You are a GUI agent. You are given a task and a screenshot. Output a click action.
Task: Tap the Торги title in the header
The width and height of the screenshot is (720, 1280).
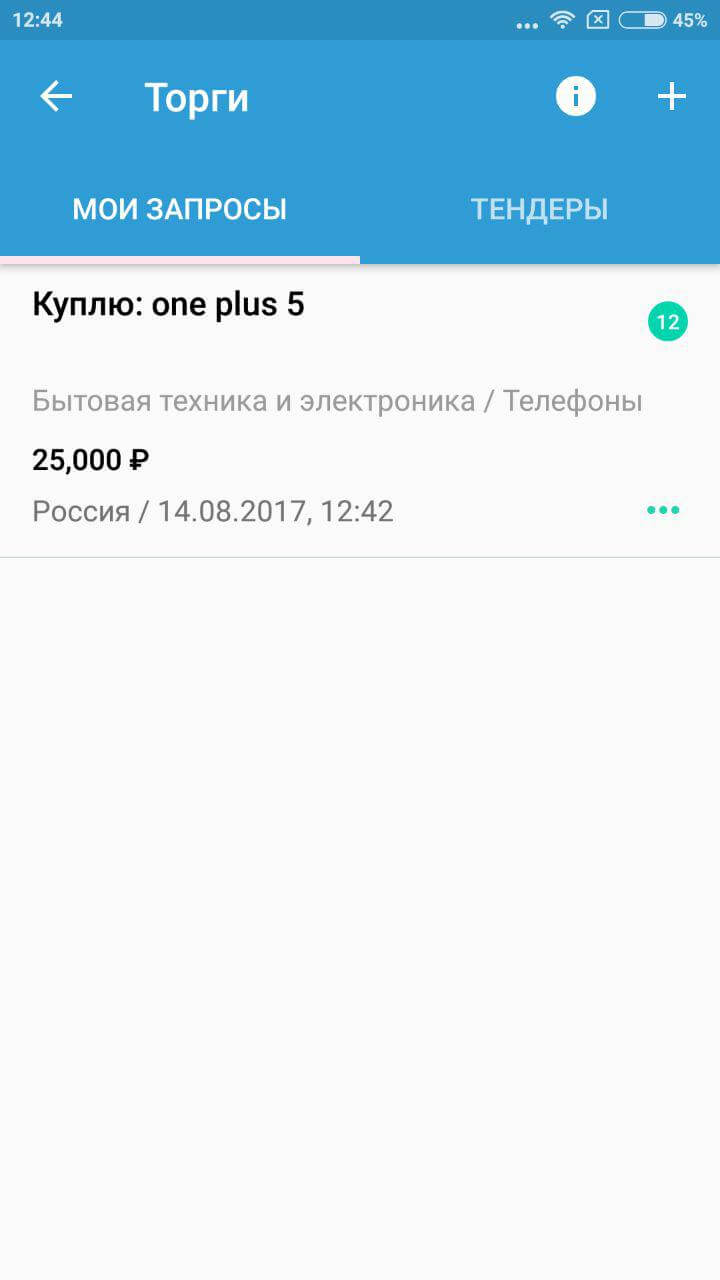point(196,96)
